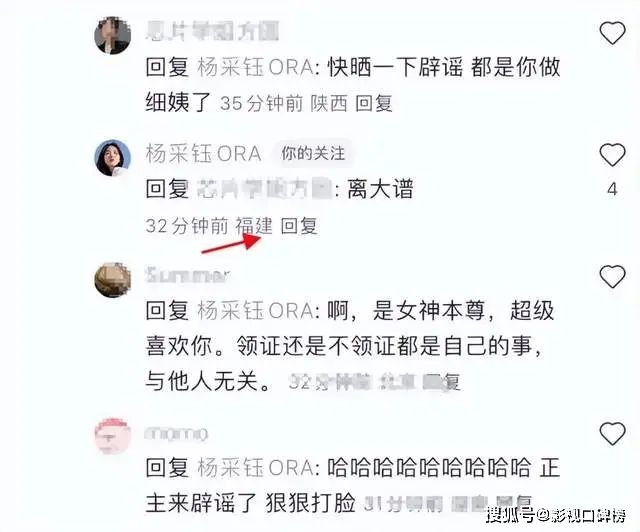Open 杨采钰ORA's username beside 你的关注

[203, 153]
